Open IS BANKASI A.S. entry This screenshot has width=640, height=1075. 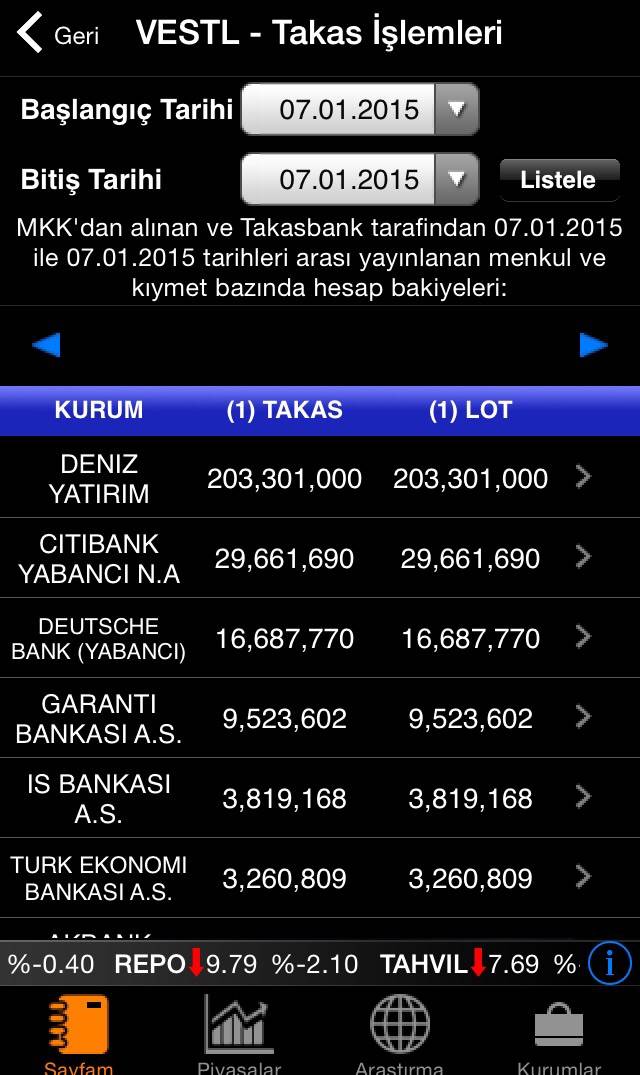pos(320,798)
